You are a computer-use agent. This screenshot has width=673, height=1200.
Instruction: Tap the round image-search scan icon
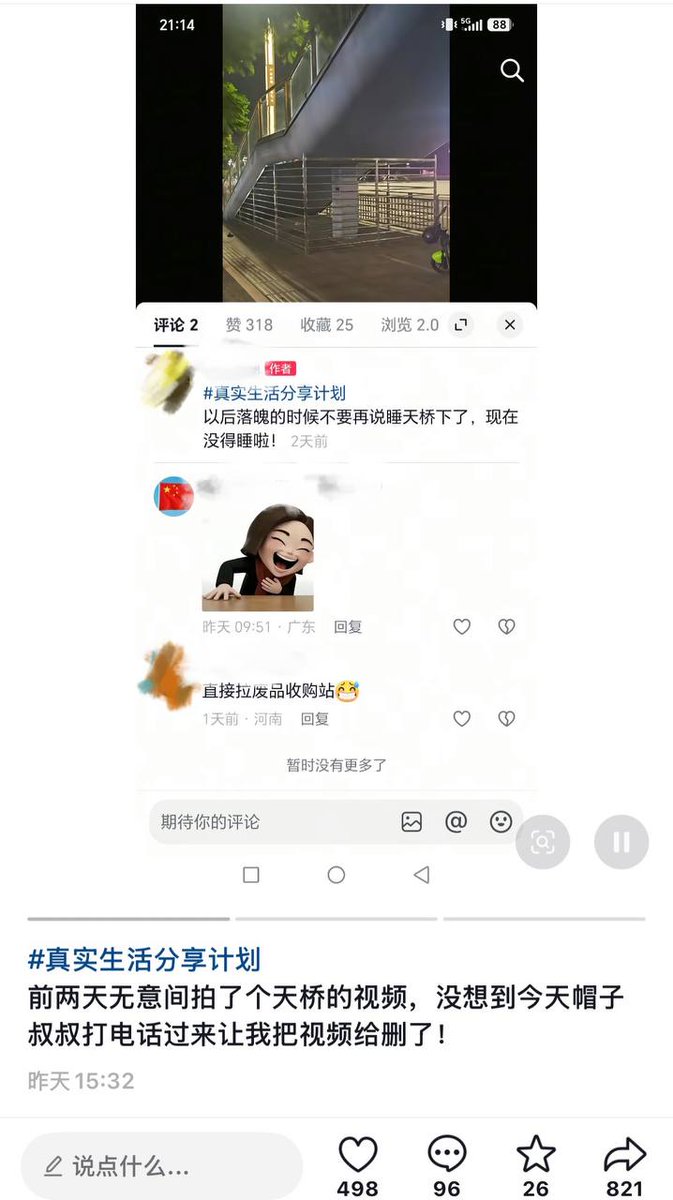[542, 842]
